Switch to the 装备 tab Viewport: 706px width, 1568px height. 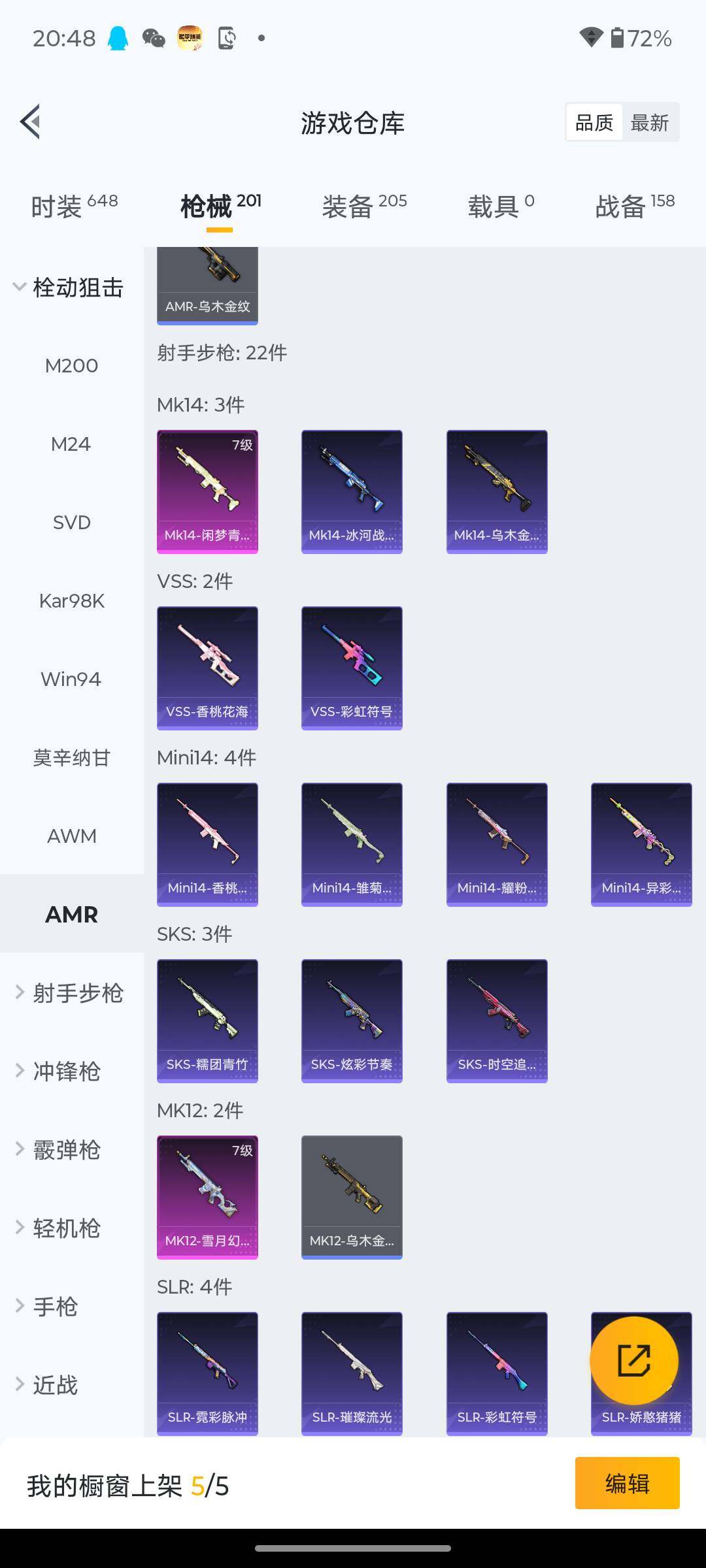coord(364,206)
